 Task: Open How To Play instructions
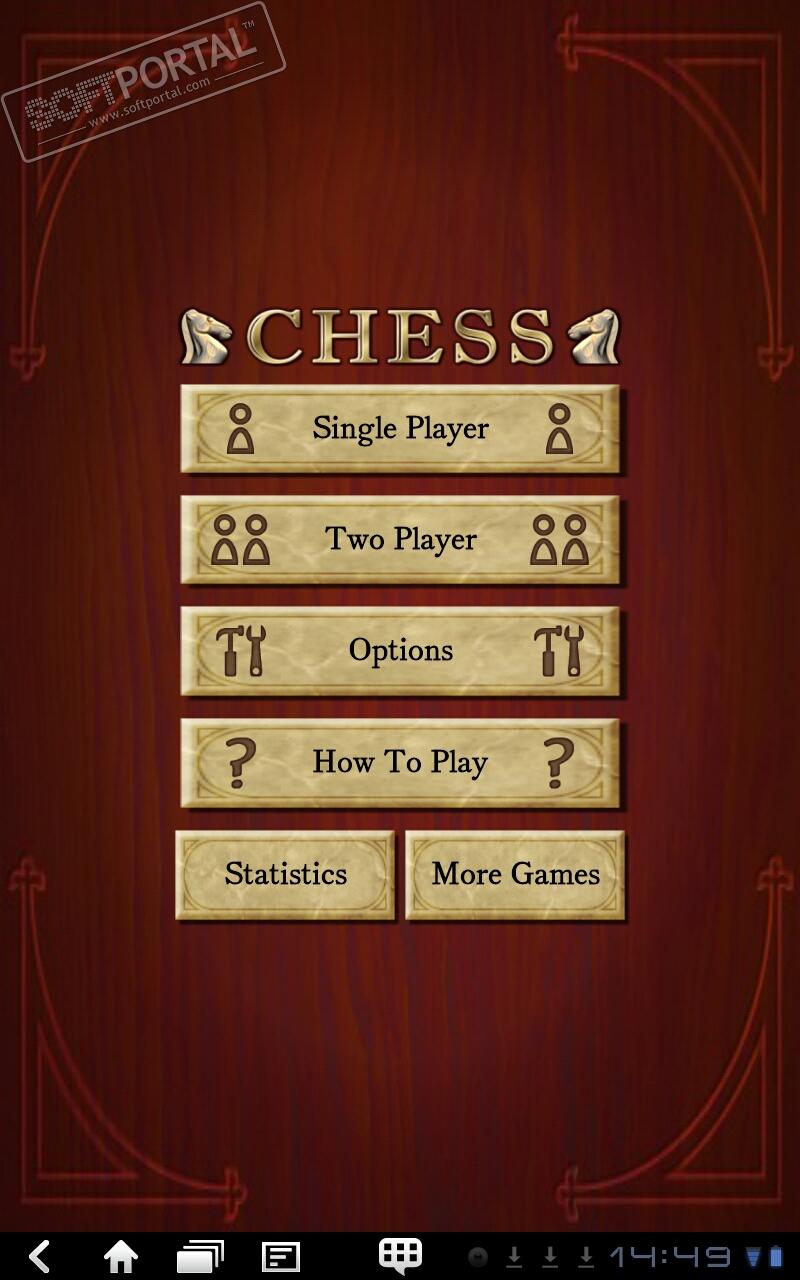(x=400, y=762)
